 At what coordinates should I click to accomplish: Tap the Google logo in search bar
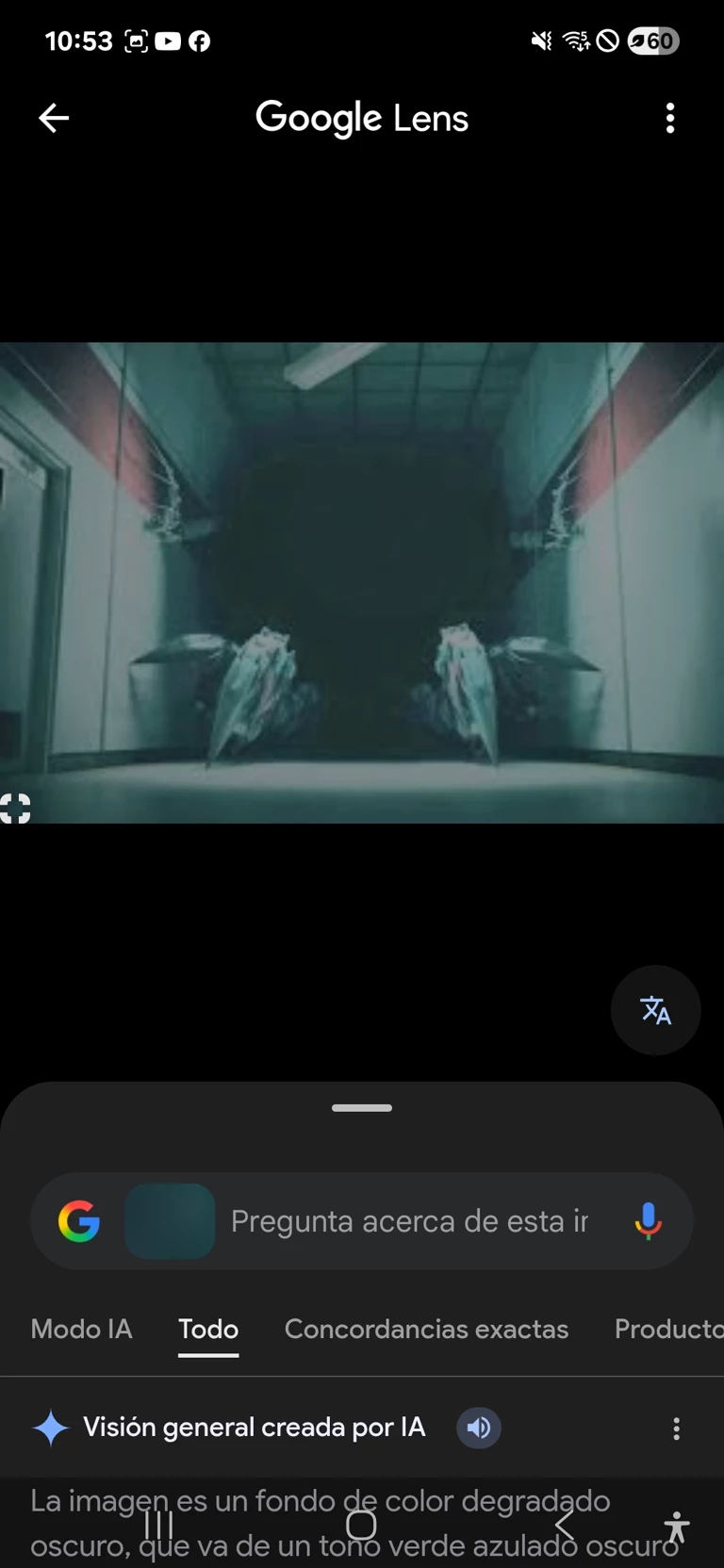tap(79, 1221)
